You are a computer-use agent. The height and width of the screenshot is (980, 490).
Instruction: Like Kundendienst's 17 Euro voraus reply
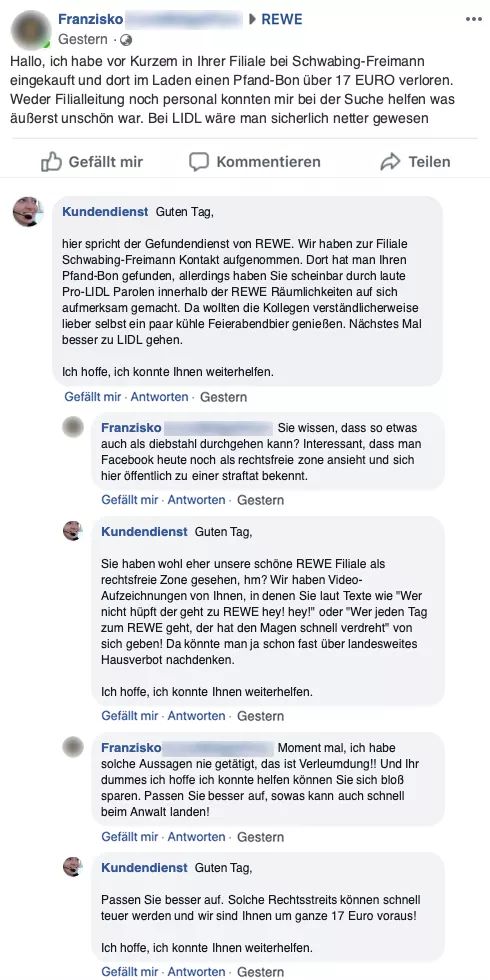[130, 972]
